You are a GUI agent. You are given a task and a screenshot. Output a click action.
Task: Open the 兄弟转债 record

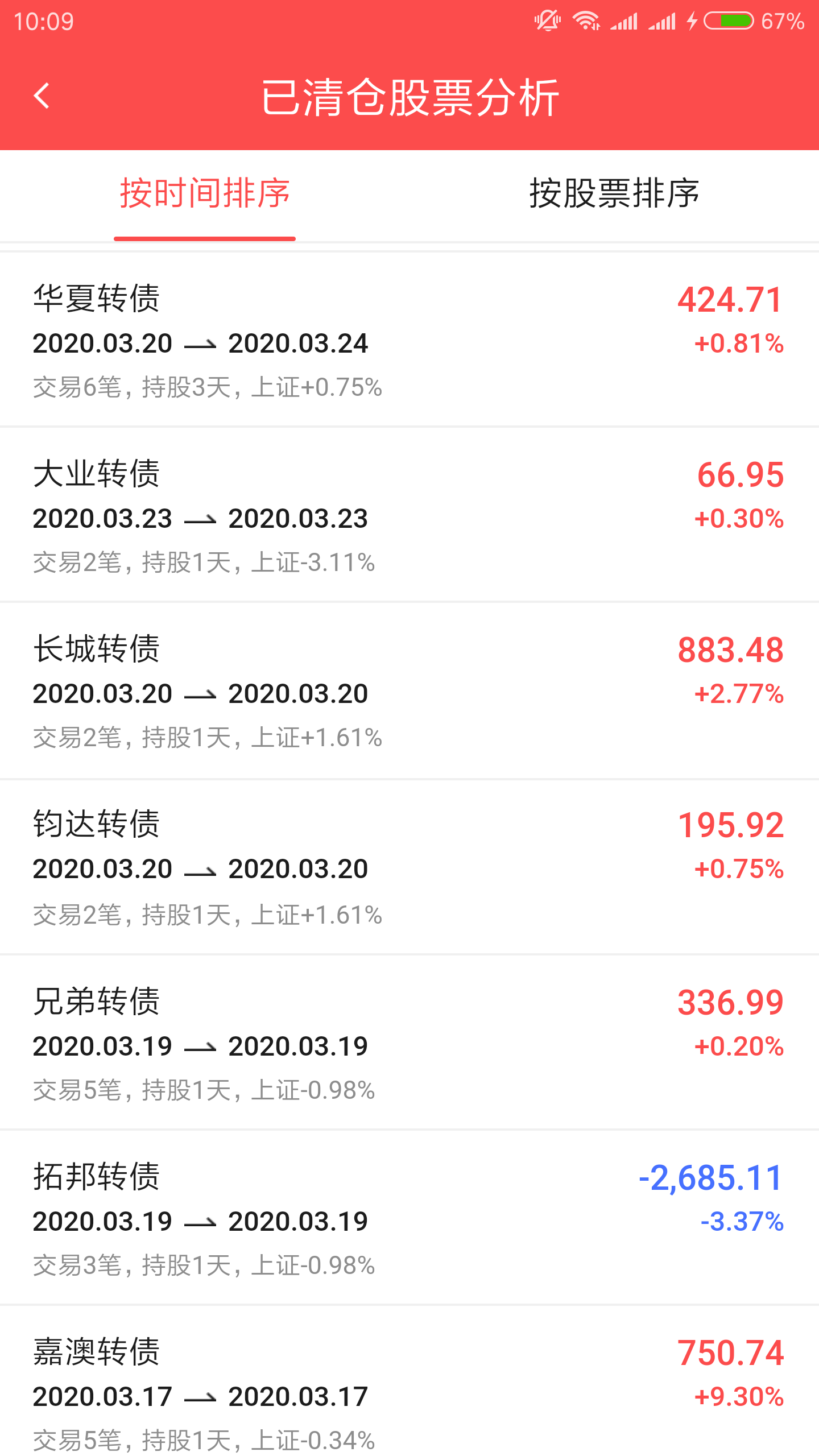409,1043
